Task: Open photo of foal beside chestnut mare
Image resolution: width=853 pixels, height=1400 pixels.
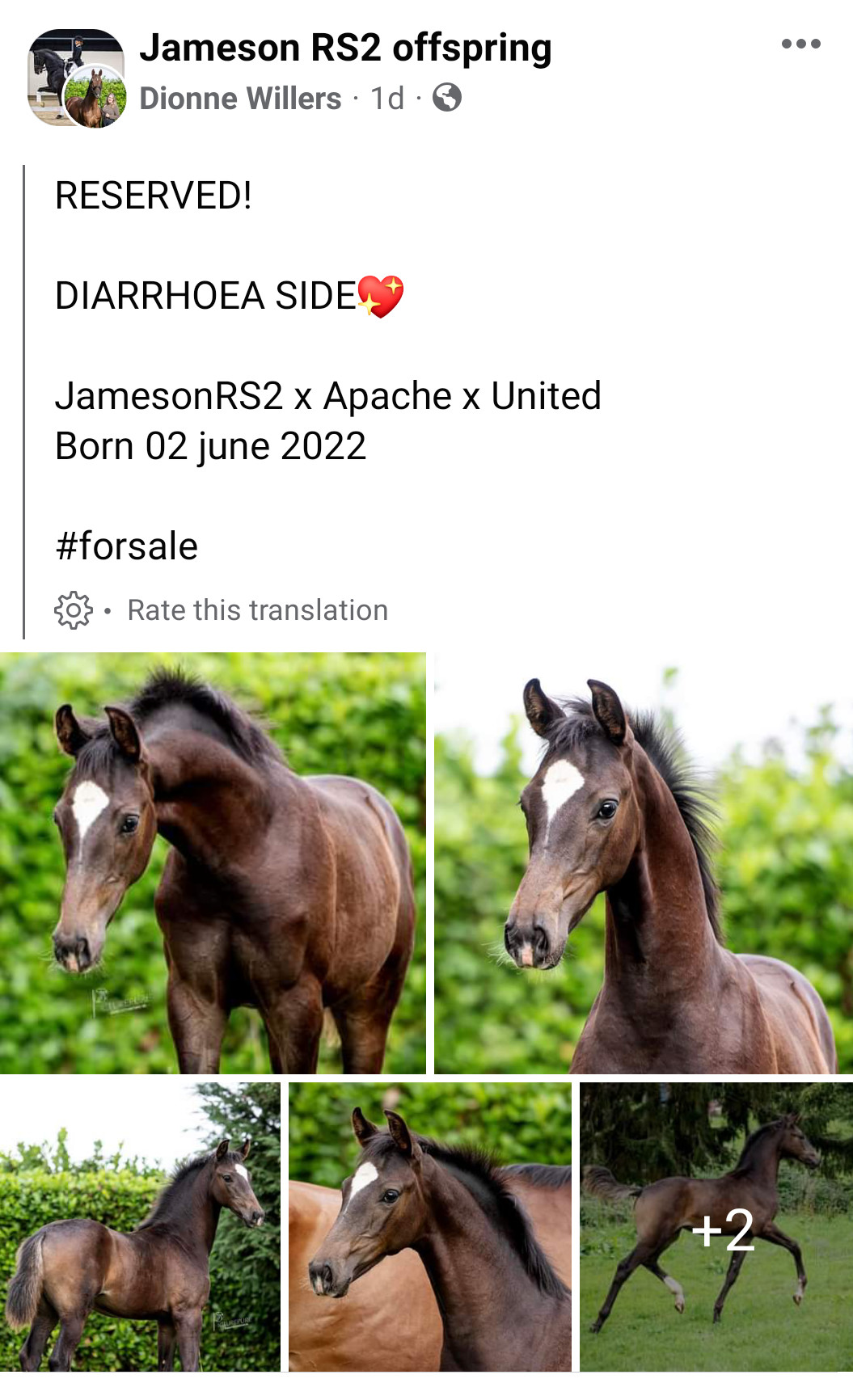Action: [429, 1226]
